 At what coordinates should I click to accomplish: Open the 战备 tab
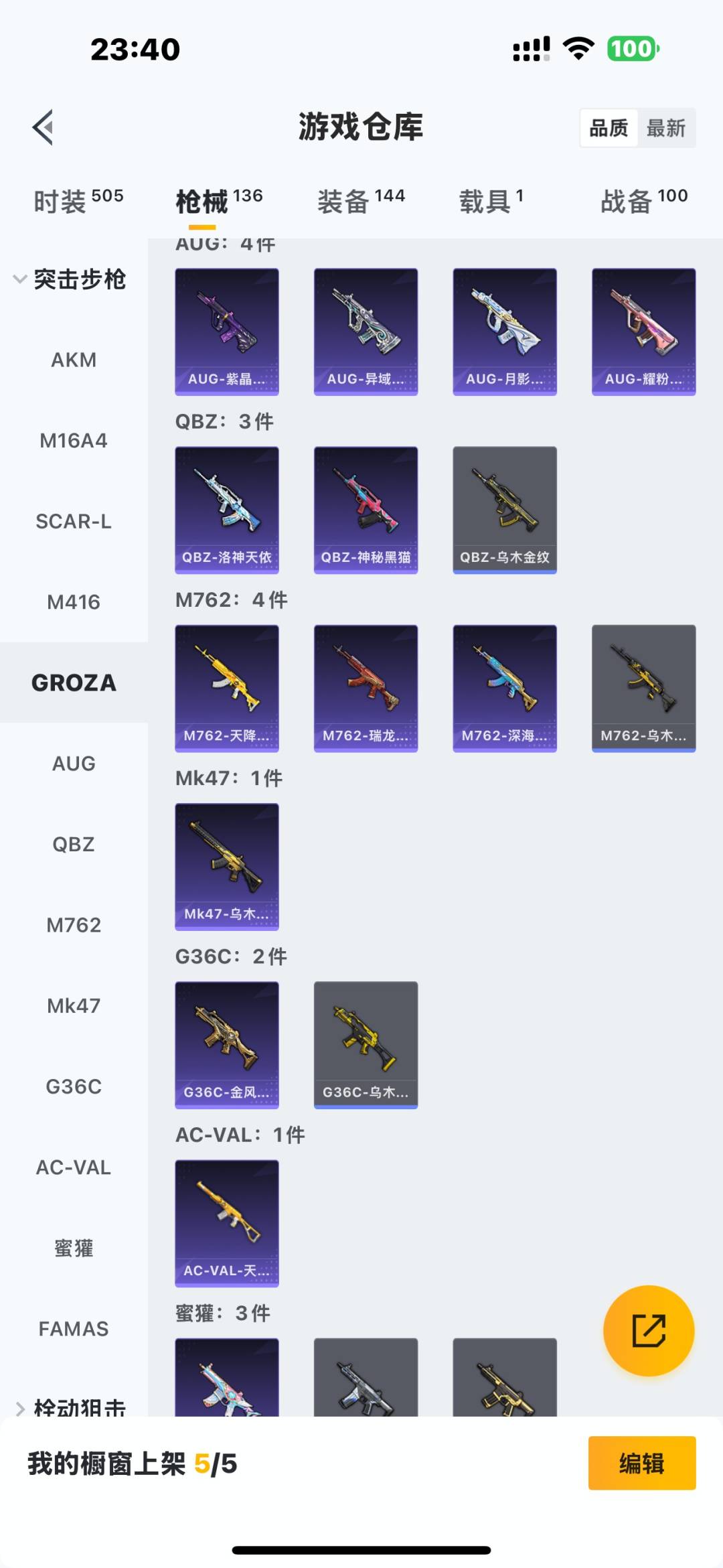click(643, 200)
